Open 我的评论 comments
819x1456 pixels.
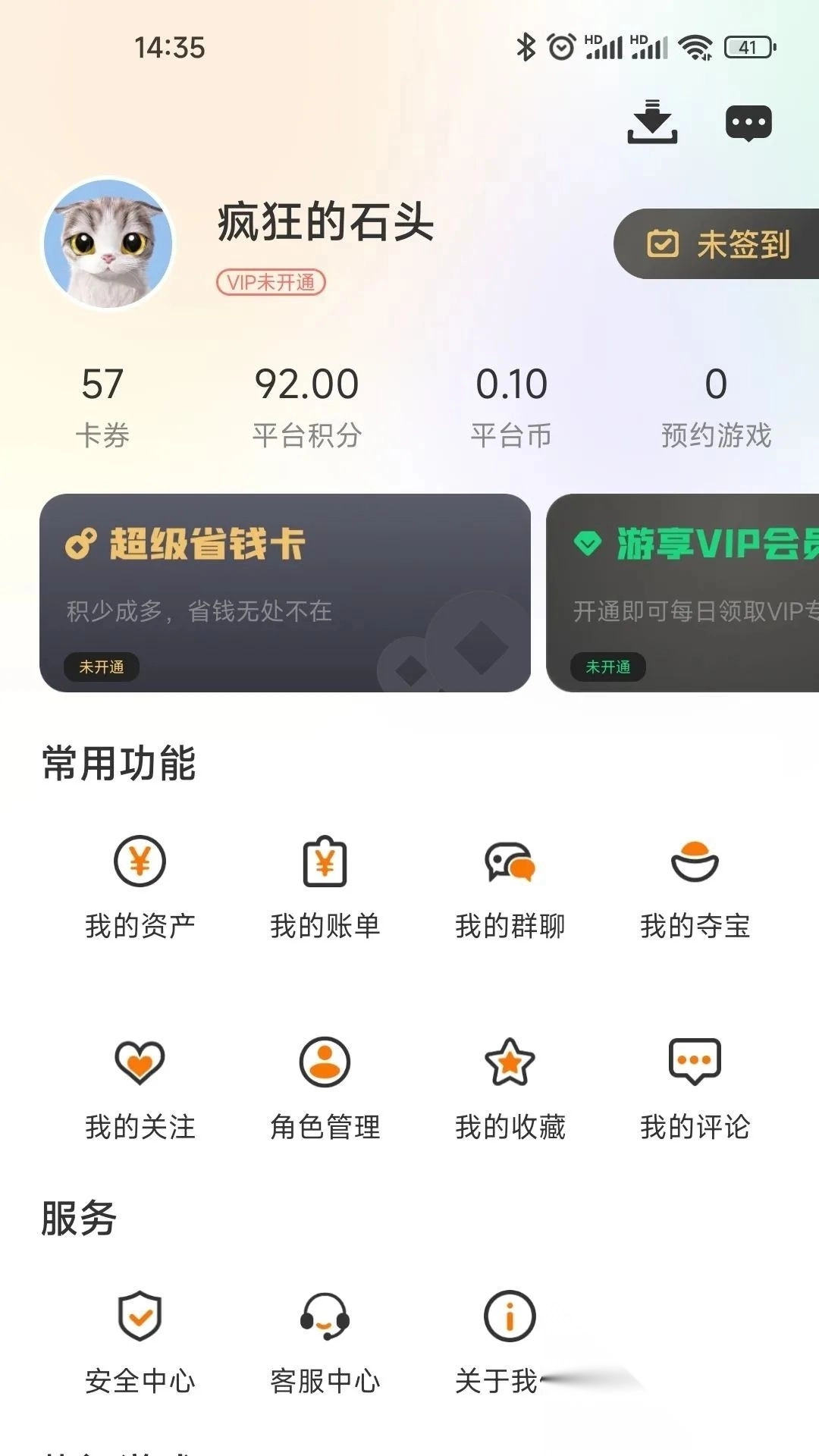(x=695, y=1088)
